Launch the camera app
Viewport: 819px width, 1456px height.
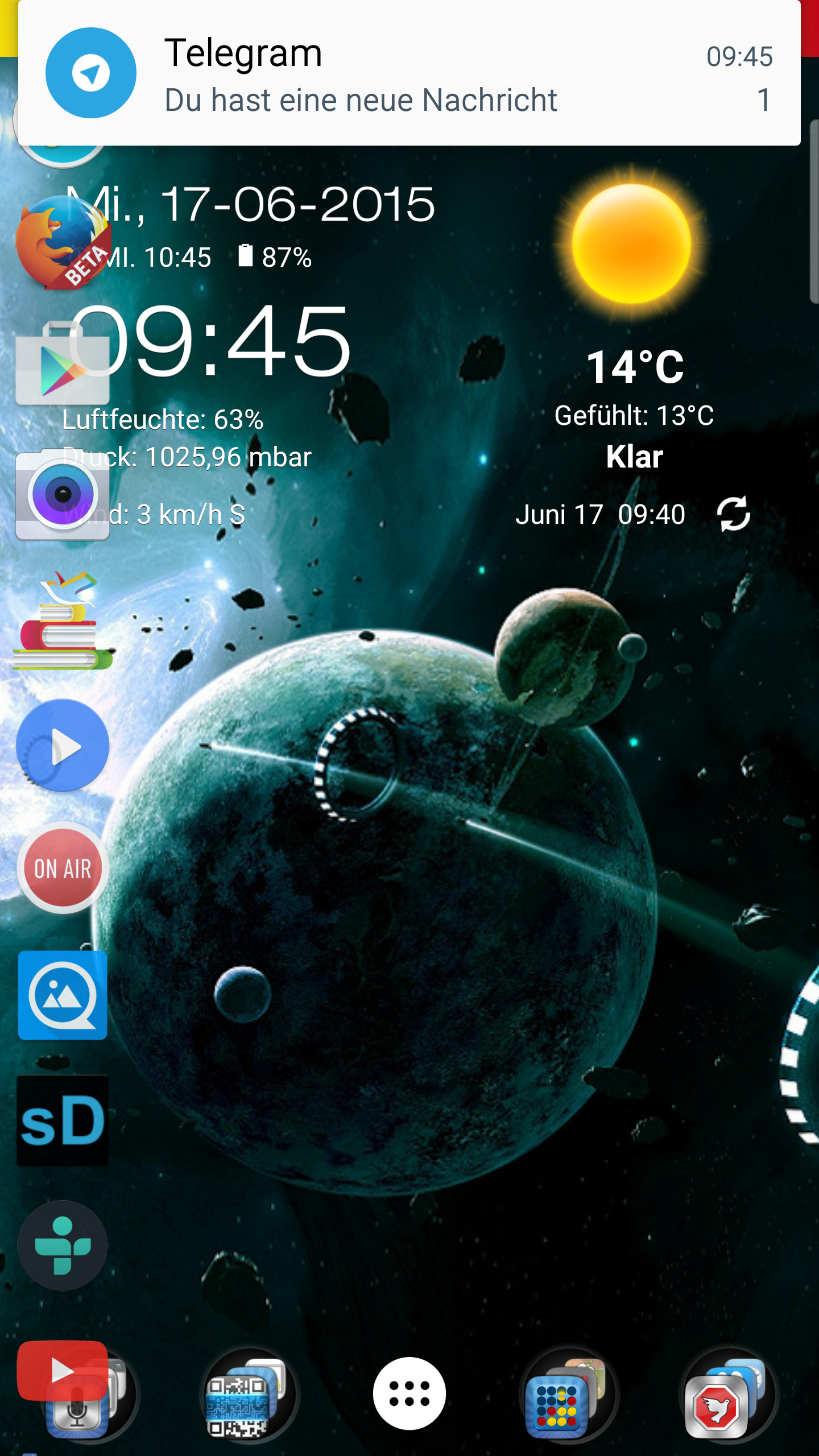click(63, 495)
